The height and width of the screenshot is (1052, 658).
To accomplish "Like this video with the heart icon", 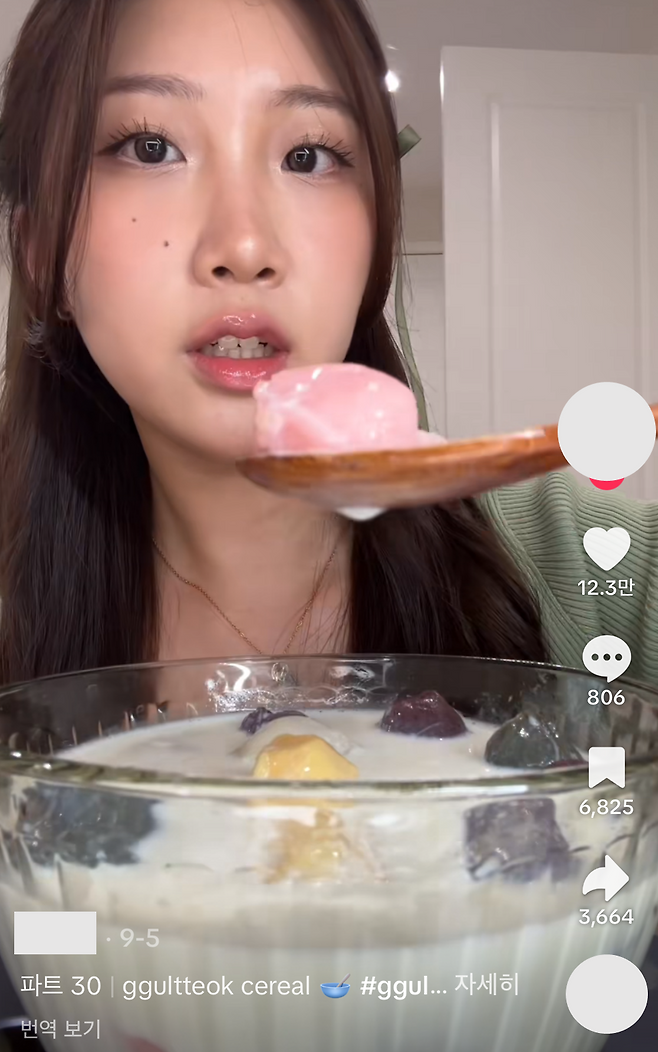I will pos(606,549).
